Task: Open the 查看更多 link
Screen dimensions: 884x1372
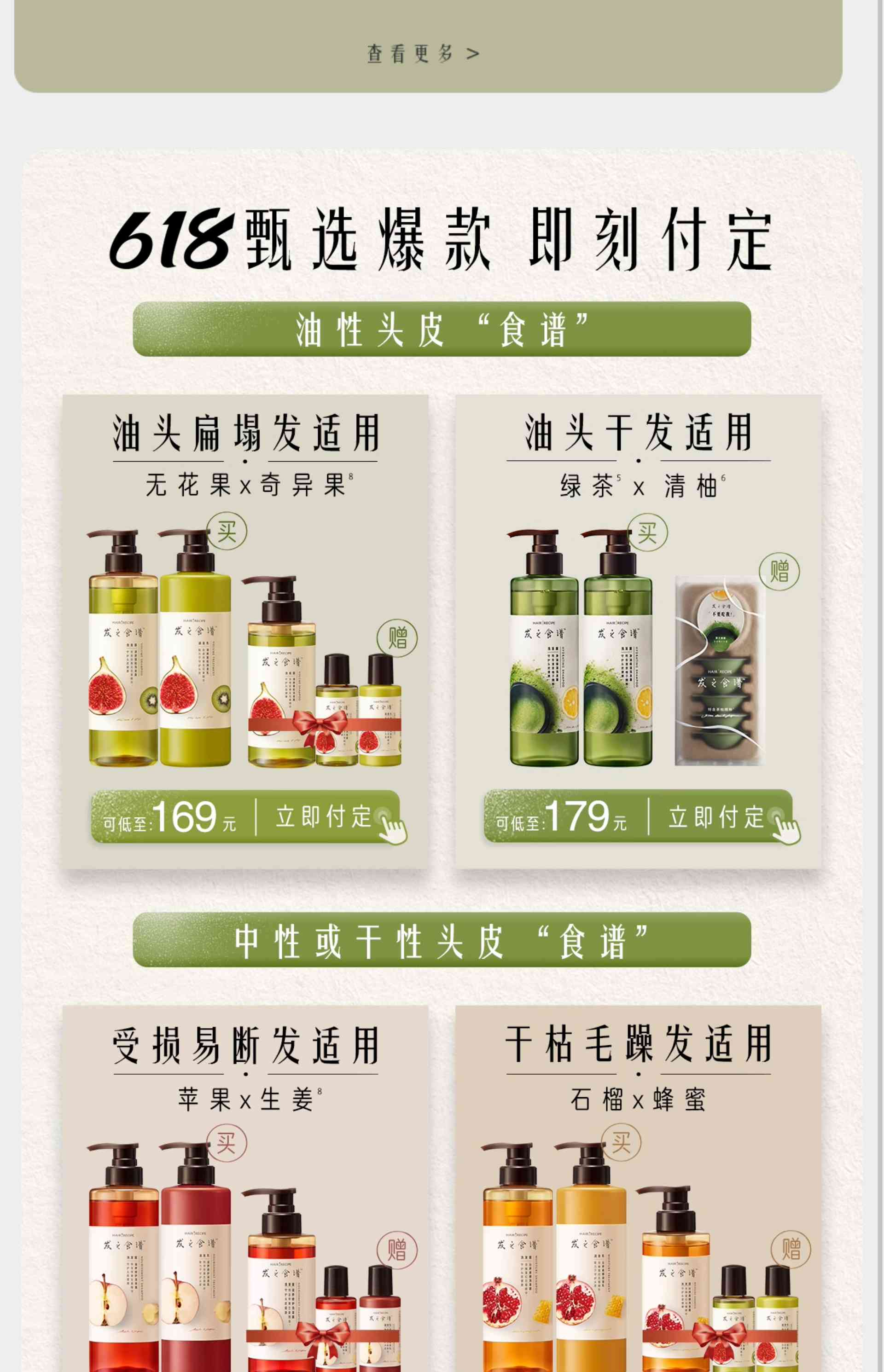Action: [423, 54]
